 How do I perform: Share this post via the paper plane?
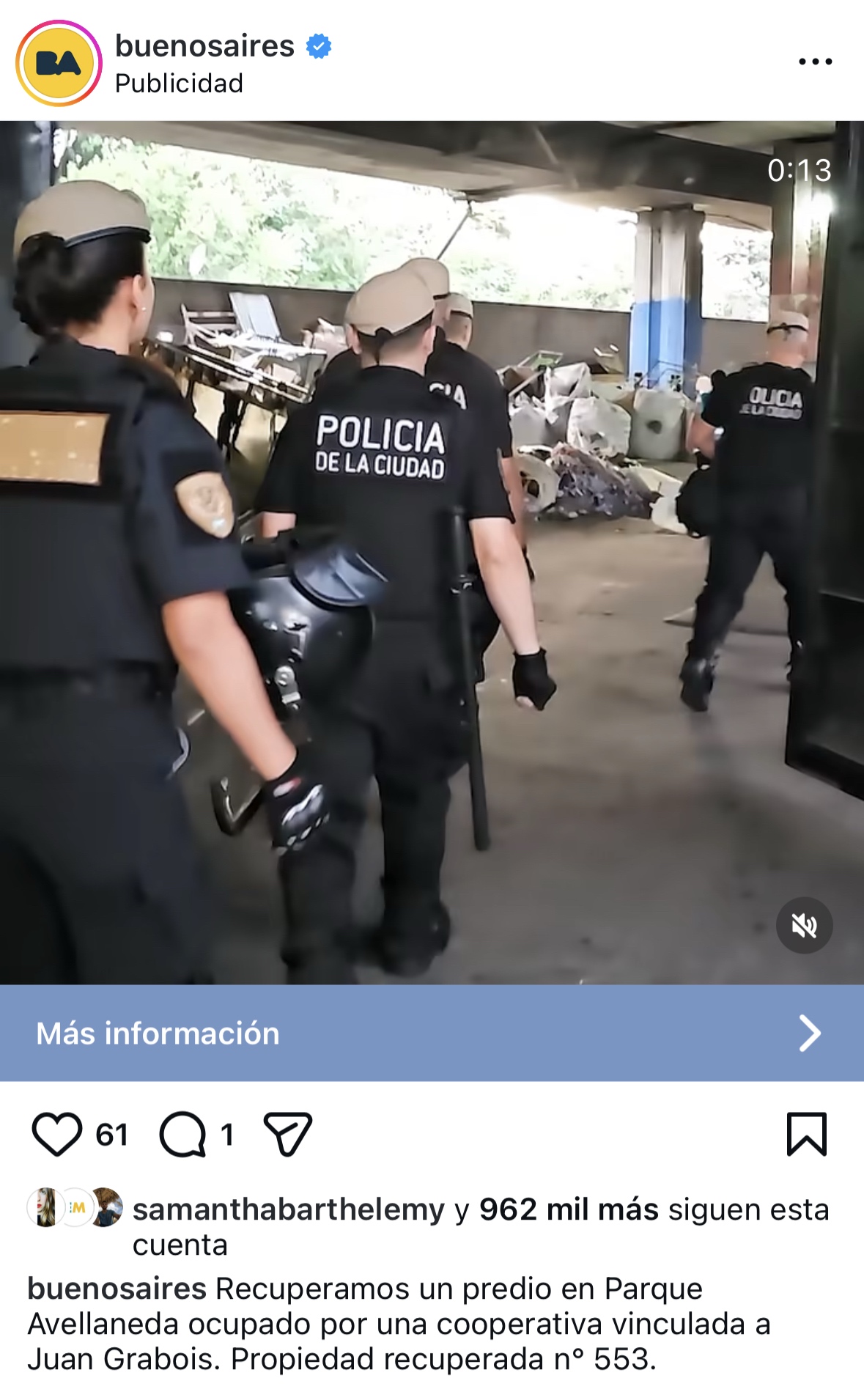pyautogui.click(x=287, y=1134)
